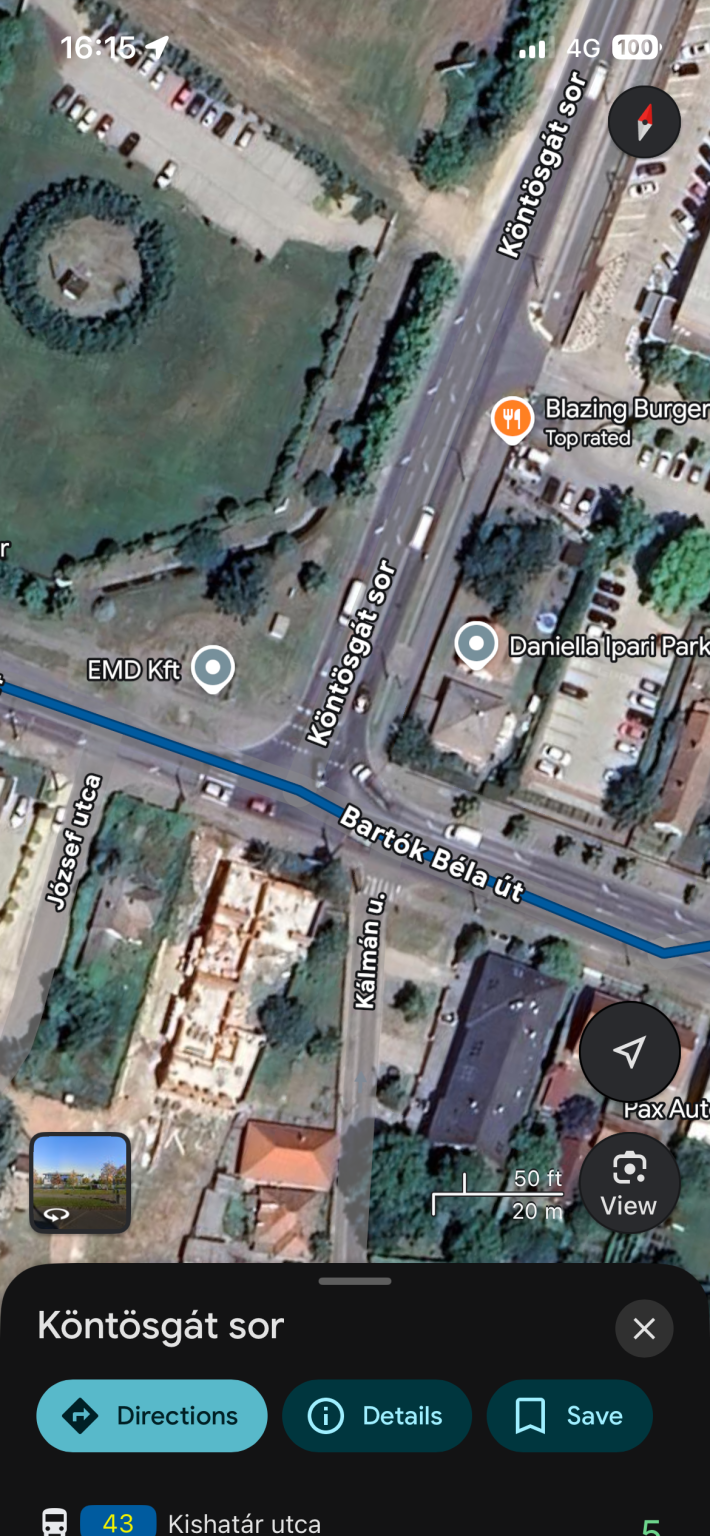Image resolution: width=710 pixels, height=1536 pixels.
Task: Reset map orientation with the compass
Action: (644, 122)
